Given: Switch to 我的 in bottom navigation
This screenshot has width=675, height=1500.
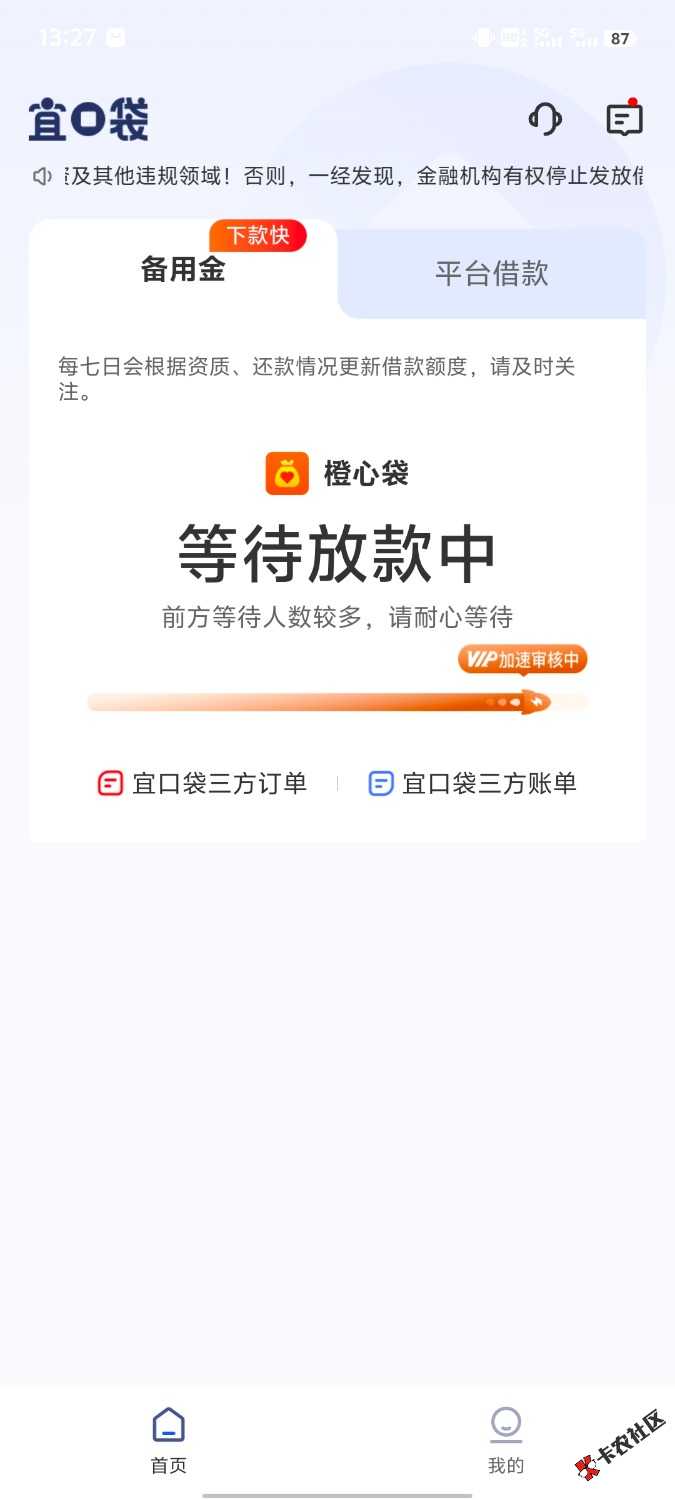Looking at the screenshot, I should pyautogui.click(x=505, y=1440).
